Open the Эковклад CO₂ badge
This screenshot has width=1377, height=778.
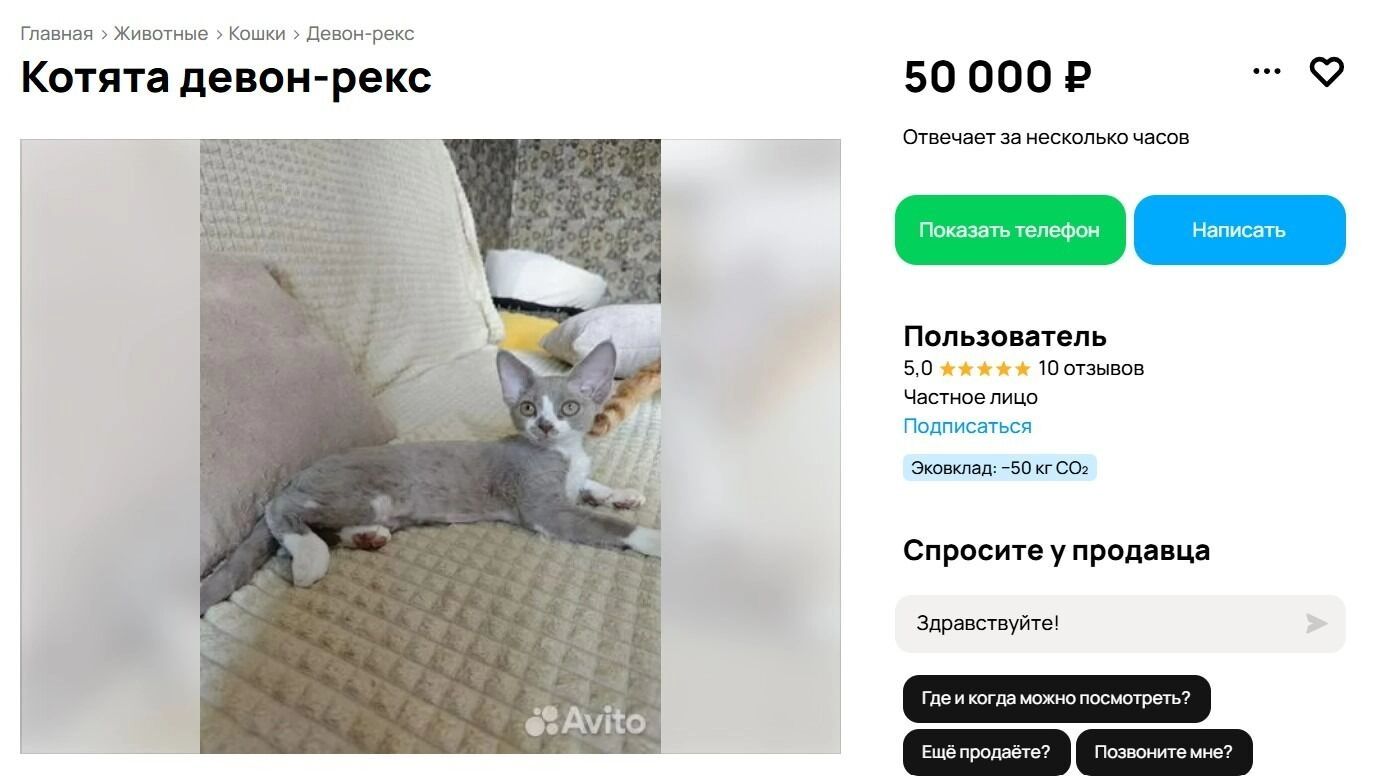(999, 468)
